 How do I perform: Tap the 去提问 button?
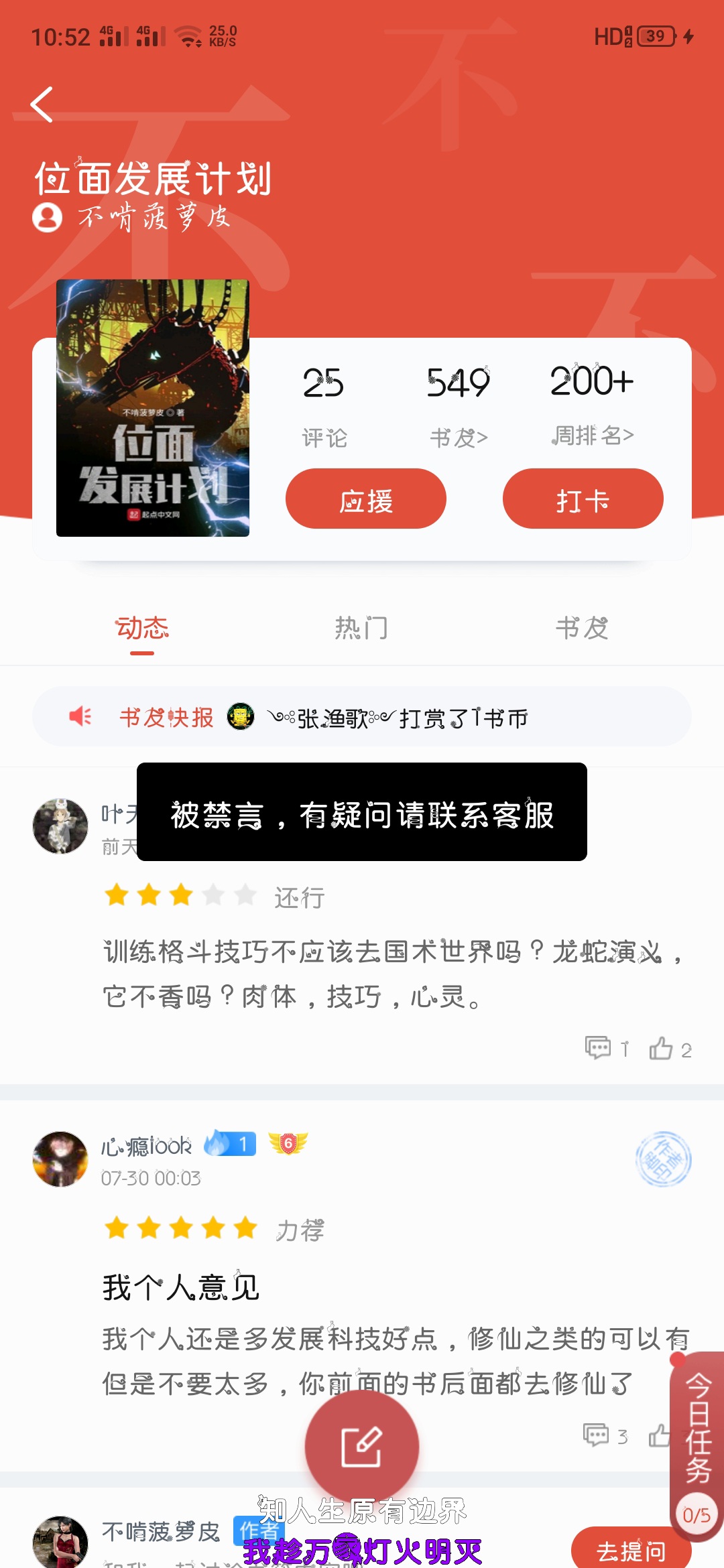tap(631, 1551)
